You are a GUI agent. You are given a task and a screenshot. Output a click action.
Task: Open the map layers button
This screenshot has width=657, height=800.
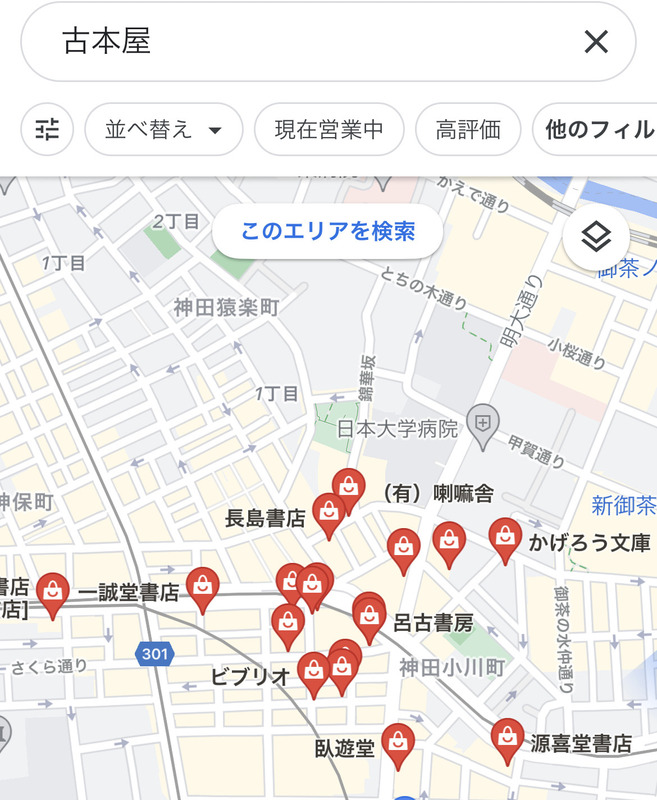595,238
